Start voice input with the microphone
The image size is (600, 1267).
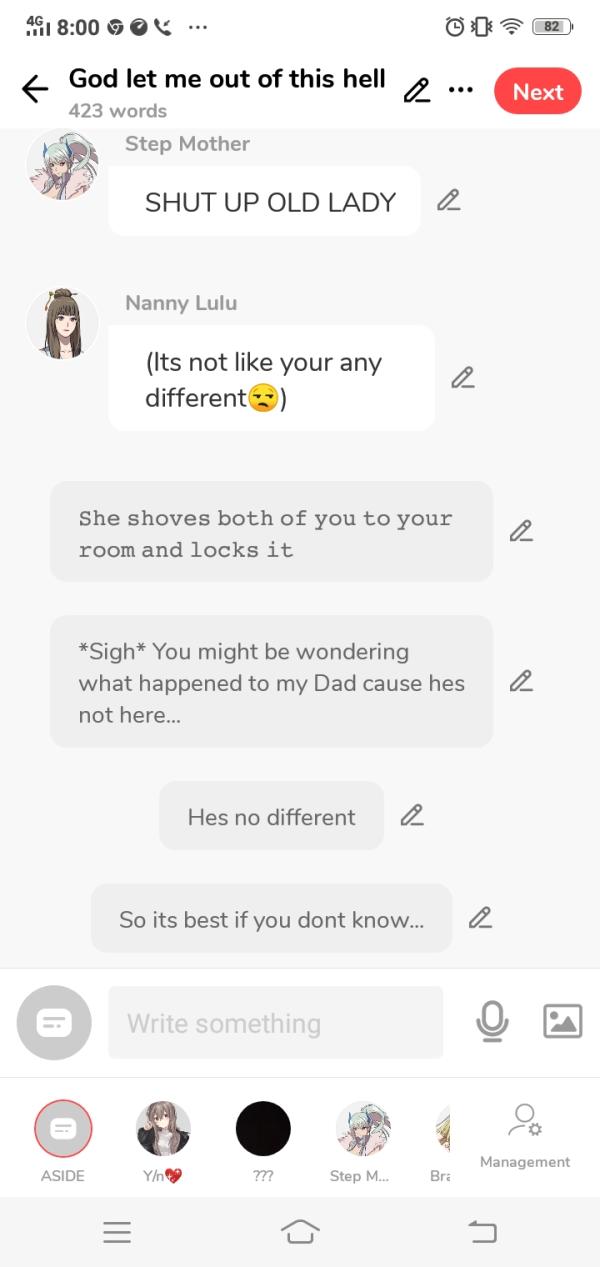[x=492, y=1021]
